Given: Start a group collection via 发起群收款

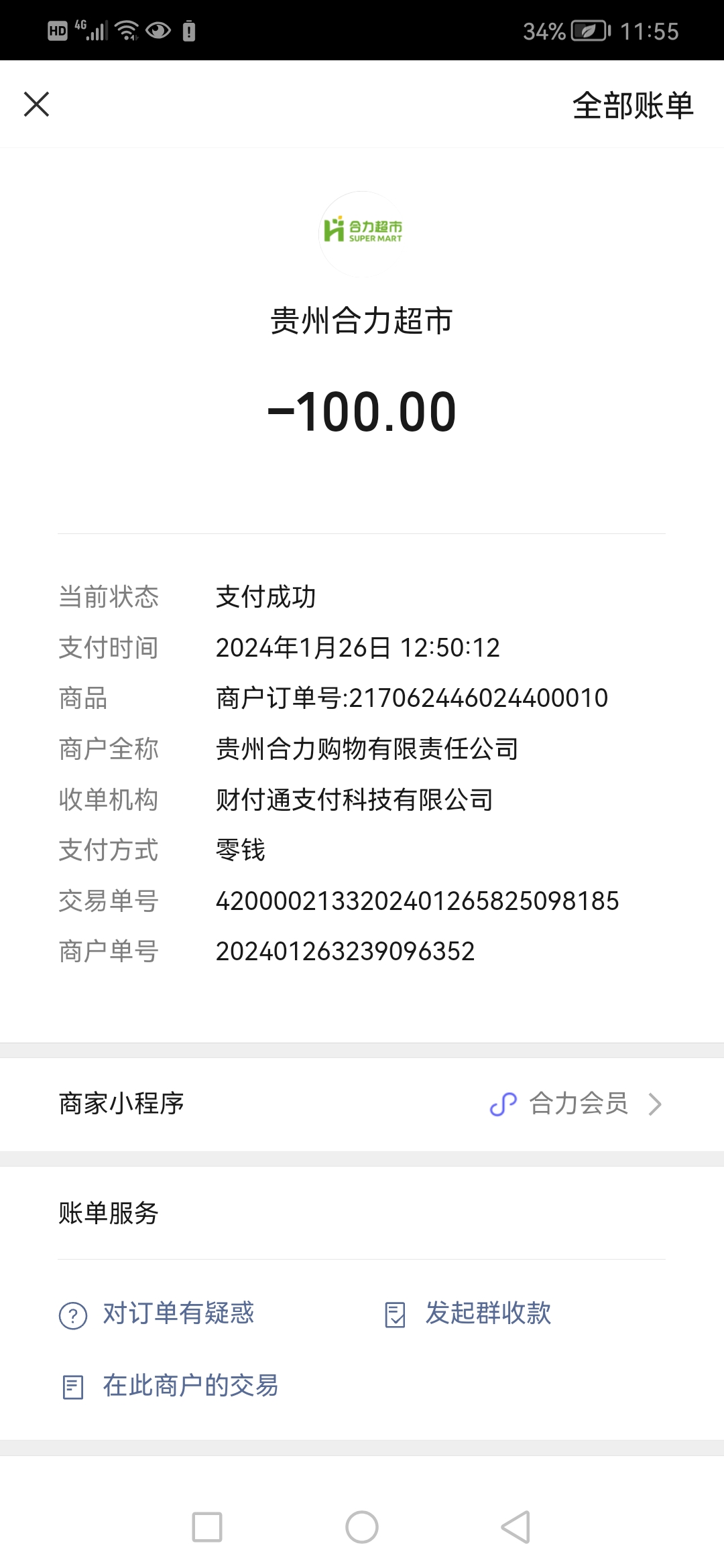Looking at the screenshot, I should coord(469,1314).
